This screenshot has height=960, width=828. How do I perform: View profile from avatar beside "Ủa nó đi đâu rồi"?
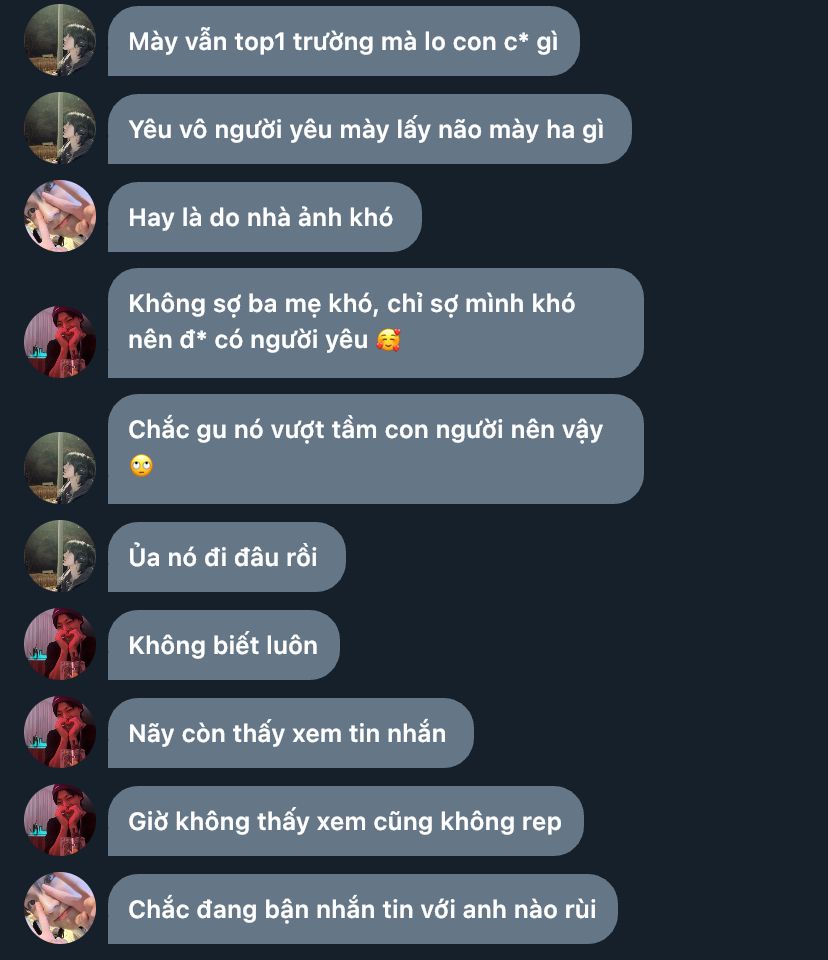click(x=59, y=557)
